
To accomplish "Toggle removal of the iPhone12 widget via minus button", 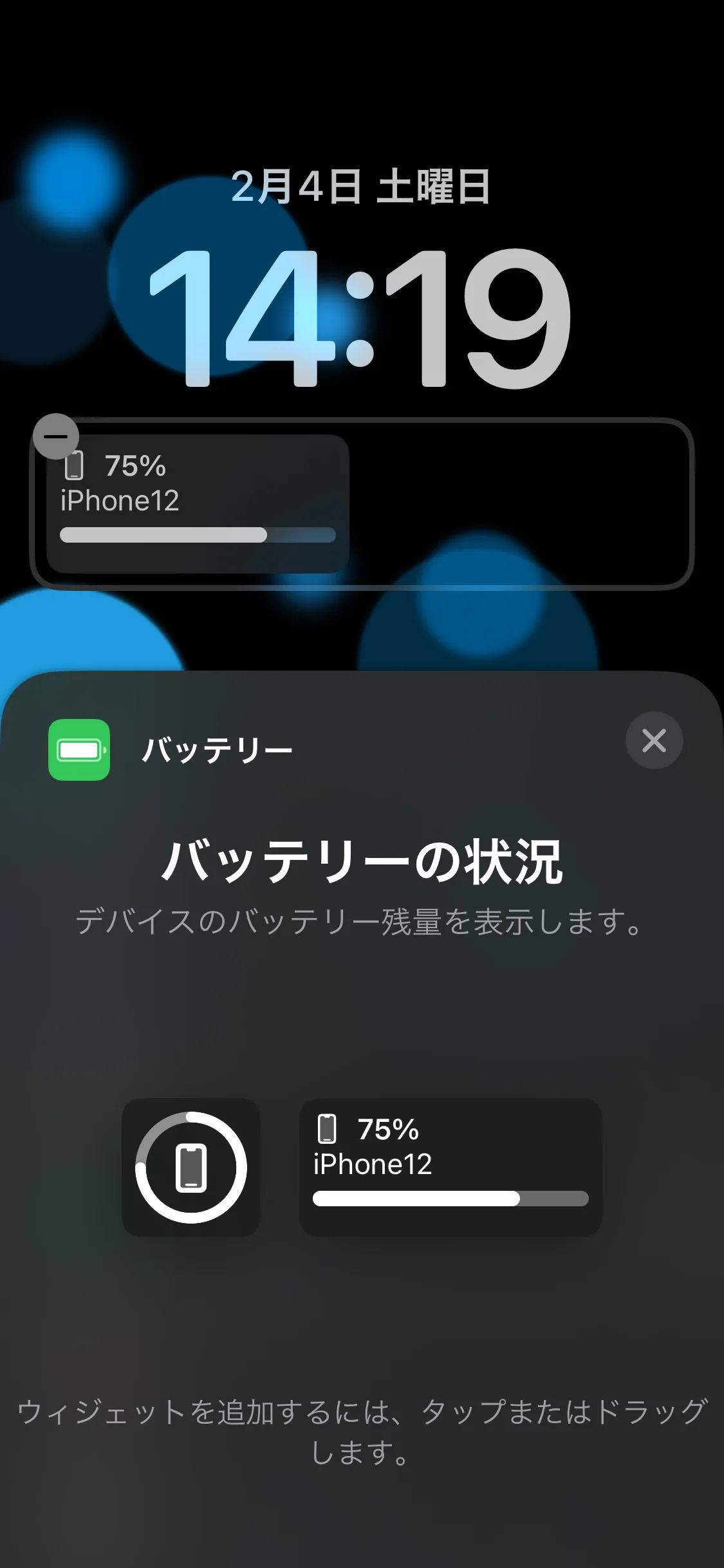I will coord(57,435).
